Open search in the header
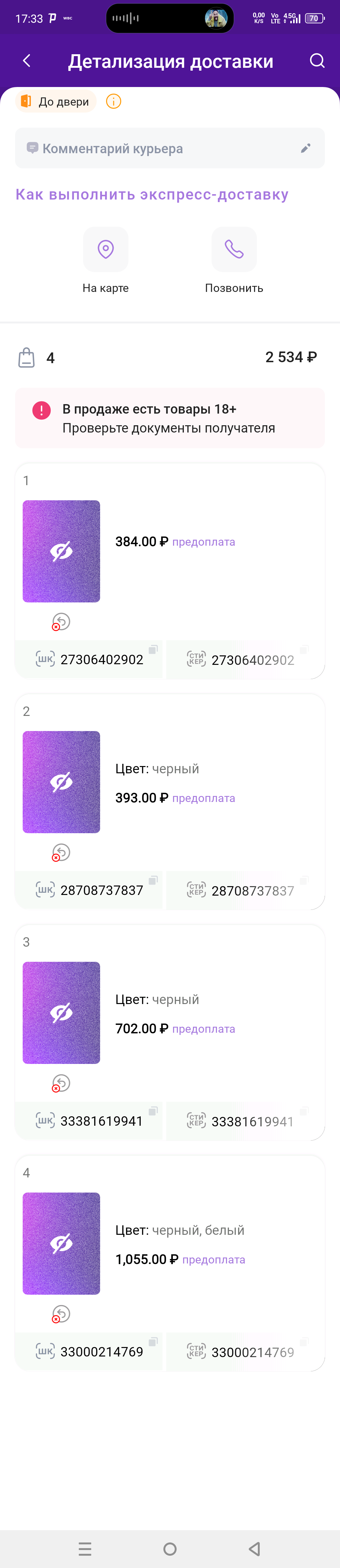Screen dimensions: 340x1568 coord(317,61)
